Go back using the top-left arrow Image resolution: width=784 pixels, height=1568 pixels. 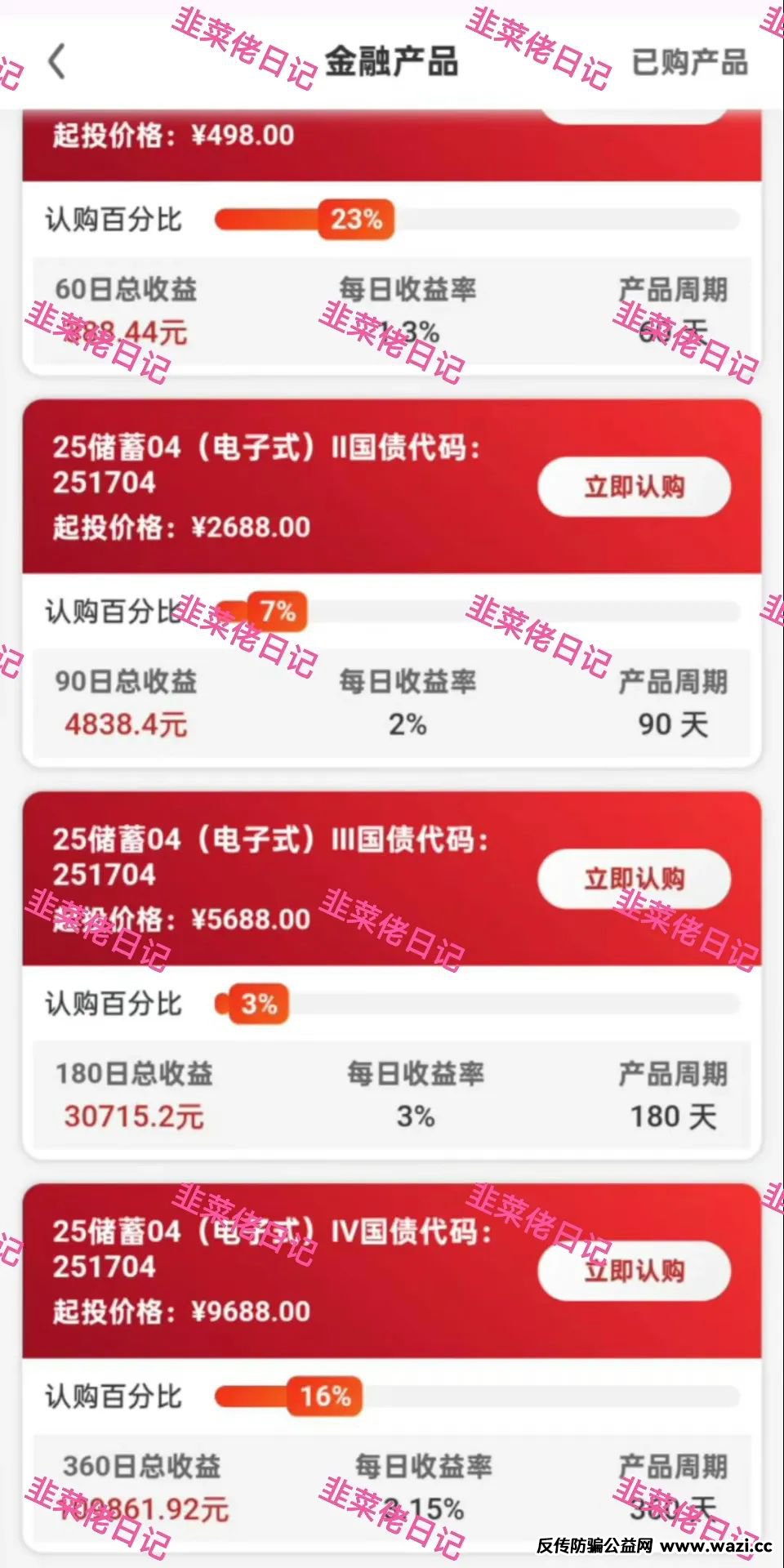[x=56, y=61]
